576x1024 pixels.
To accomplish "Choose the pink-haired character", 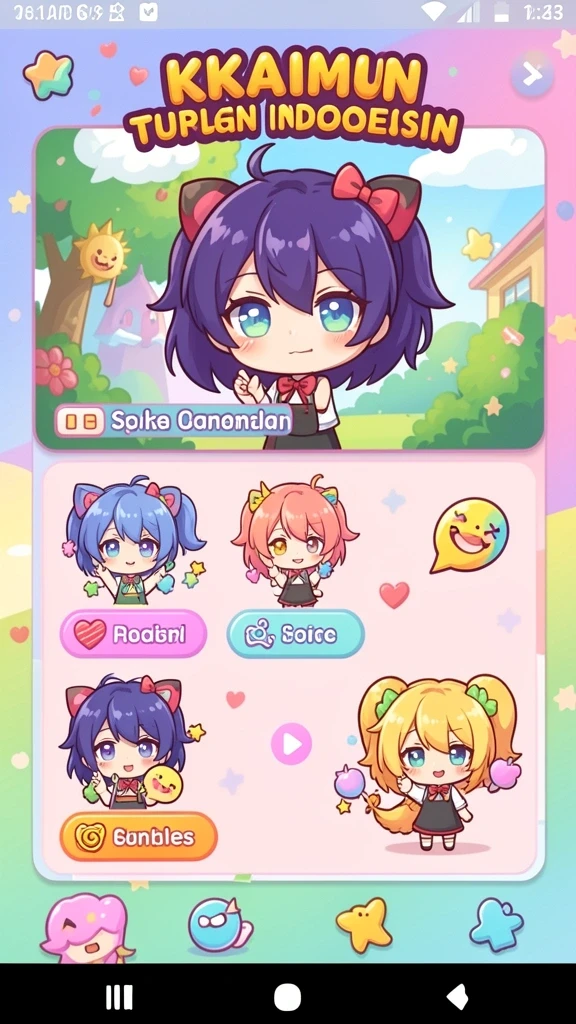I will [295, 541].
